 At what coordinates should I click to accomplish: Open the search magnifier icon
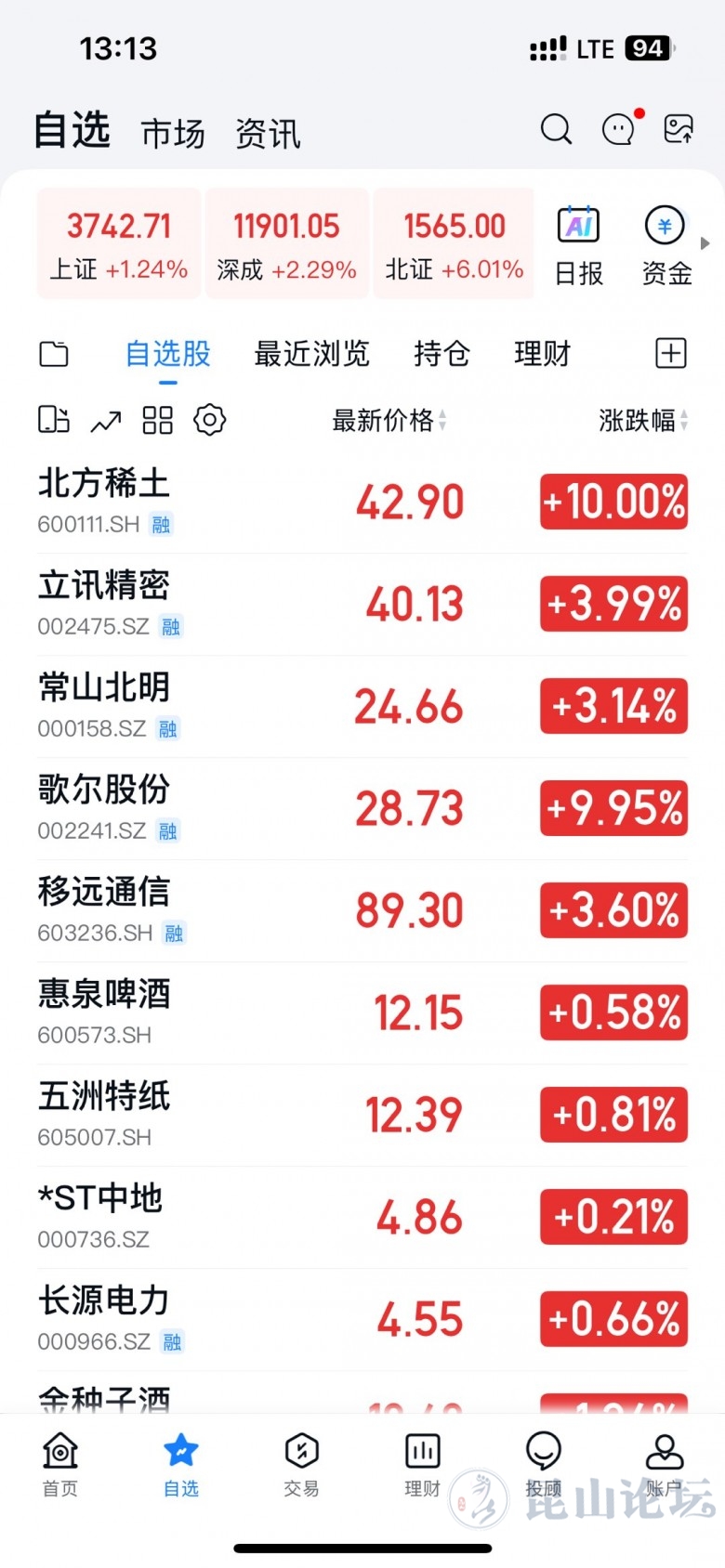556,130
